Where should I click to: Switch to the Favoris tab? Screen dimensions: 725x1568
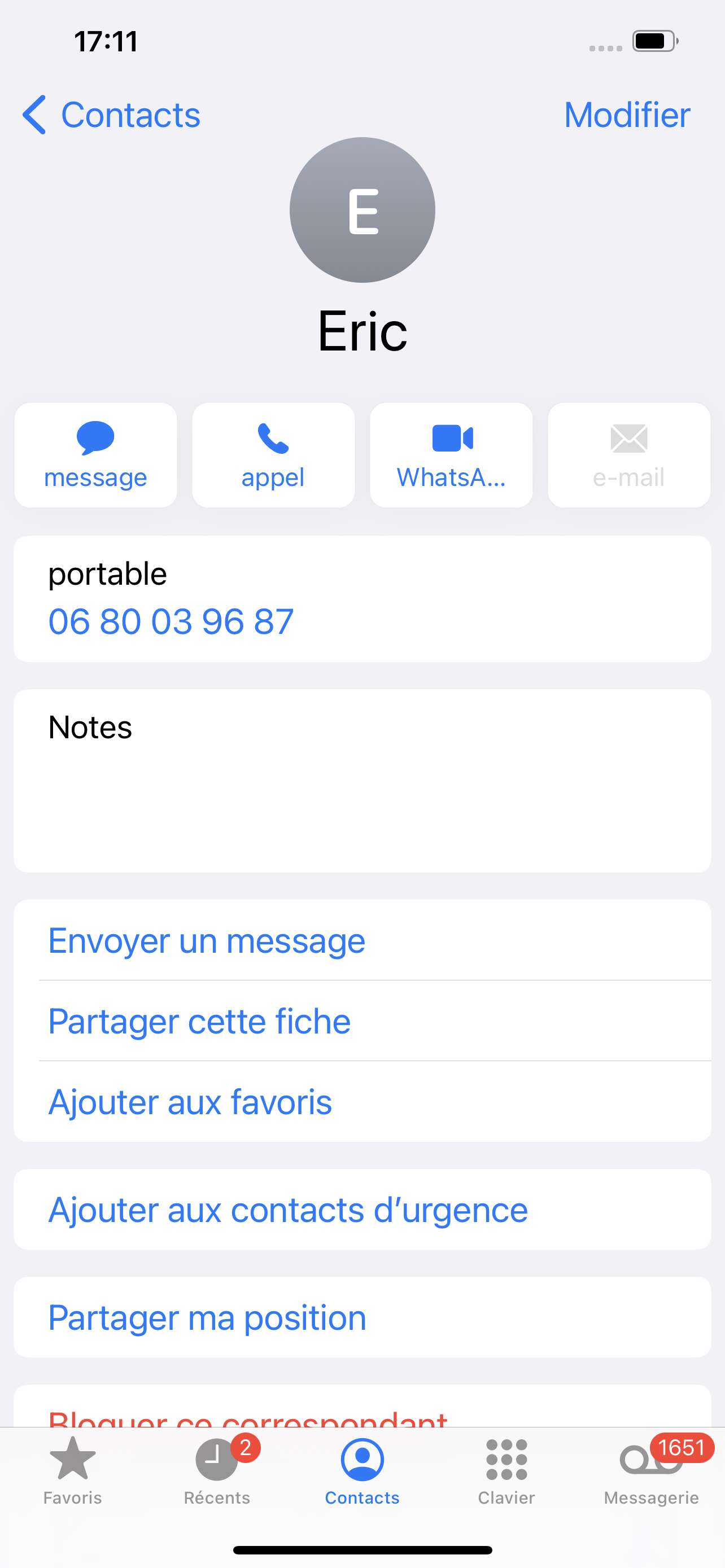[72, 1470]
